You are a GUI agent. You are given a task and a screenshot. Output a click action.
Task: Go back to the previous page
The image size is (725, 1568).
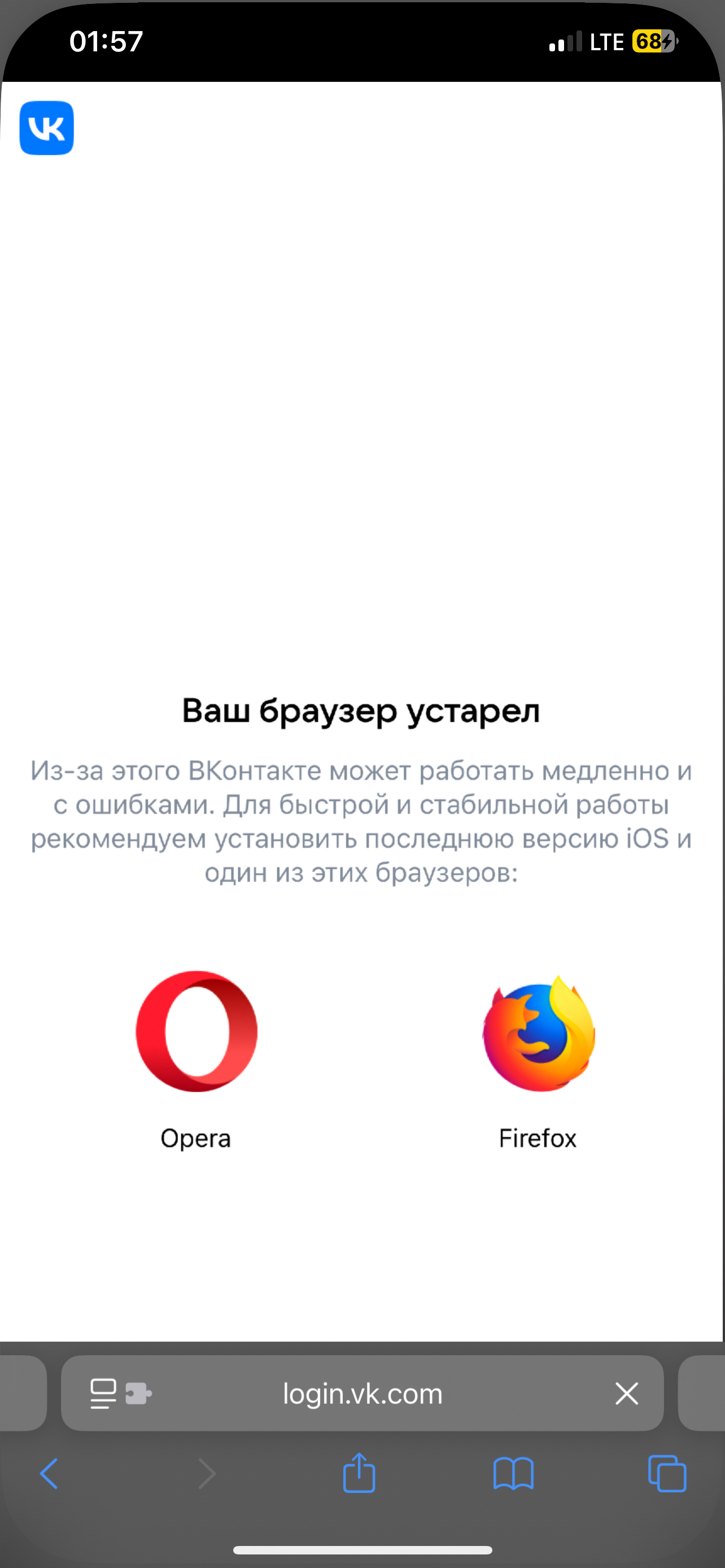[x=49, y=1474]
